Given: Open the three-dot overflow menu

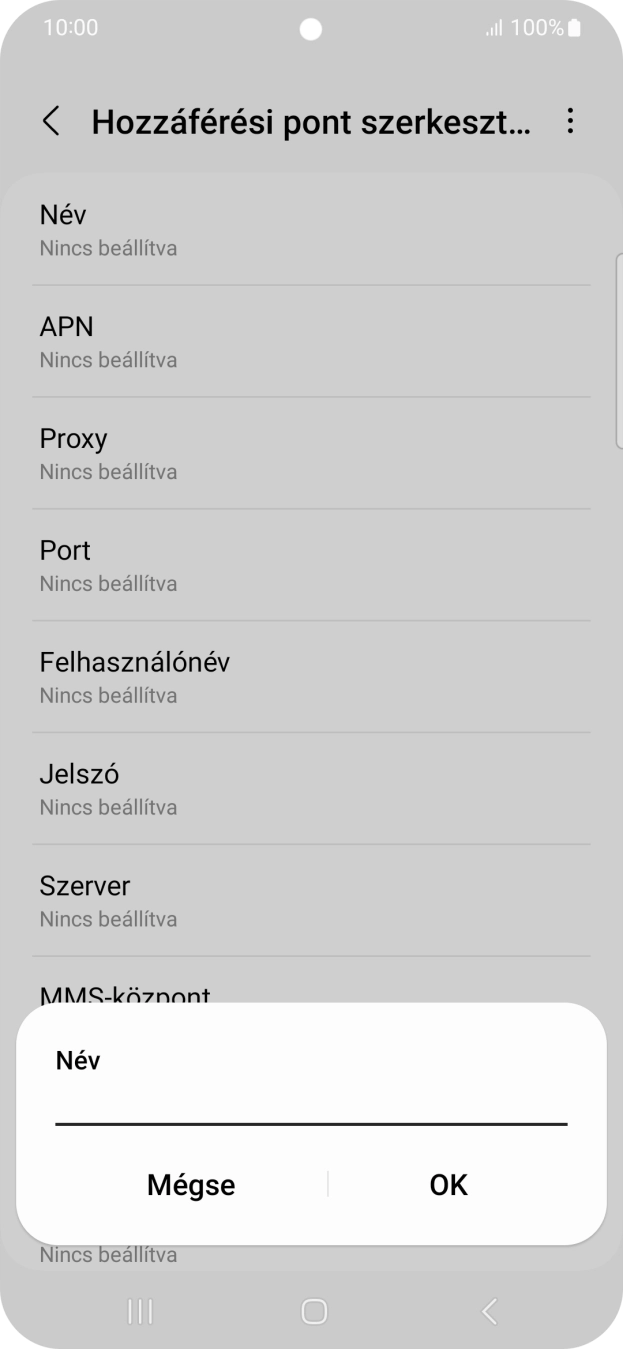Looking at the screenshot, I should point(570,122).
